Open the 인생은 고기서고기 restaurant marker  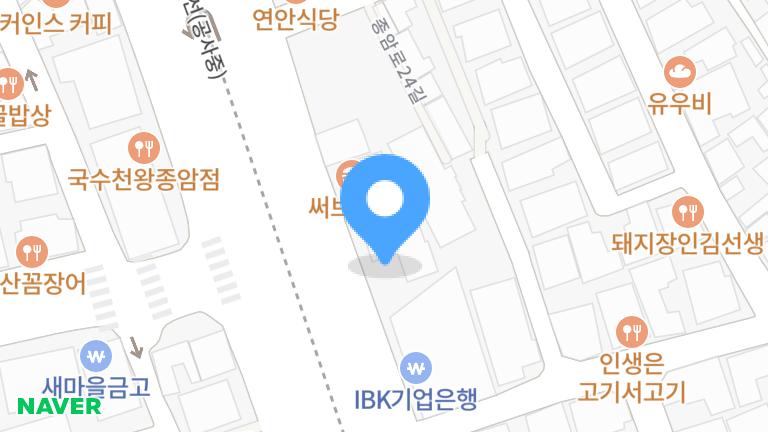point(631,330)
